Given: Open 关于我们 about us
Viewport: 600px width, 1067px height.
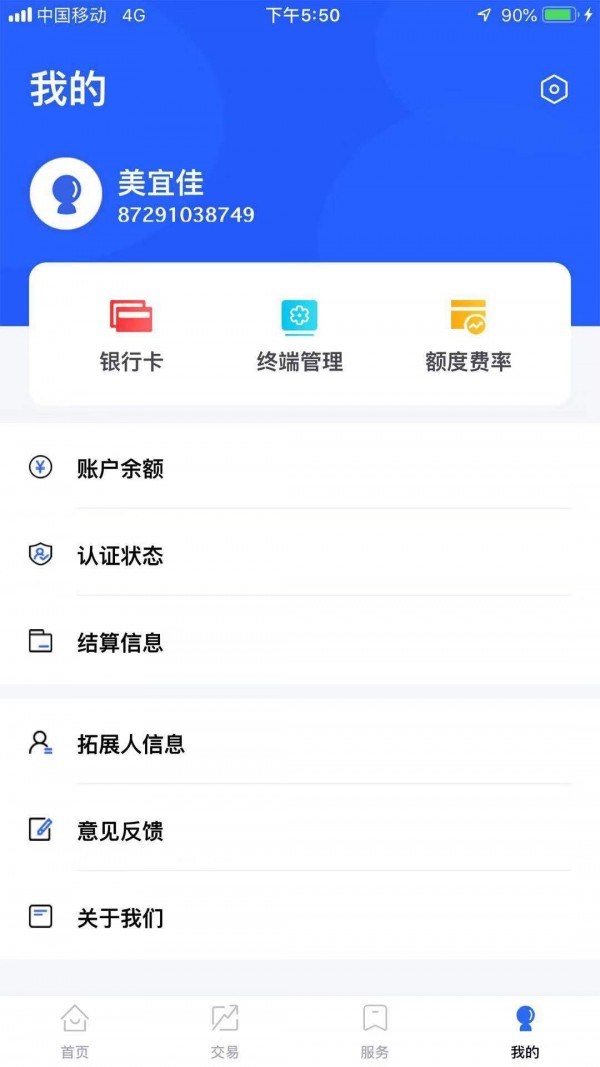Looking at the screenshot, I should tap(300, 917).
